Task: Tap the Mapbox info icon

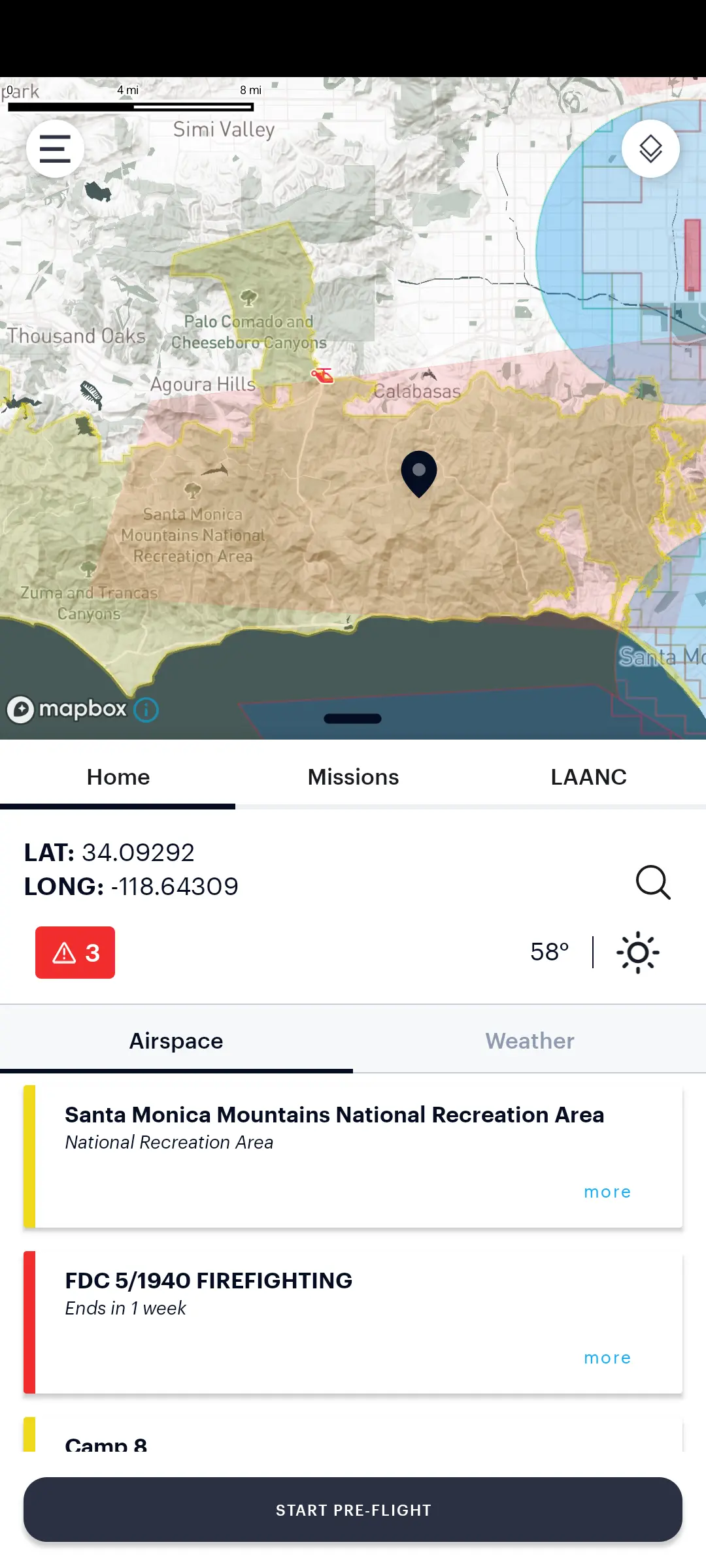Action: tap(146, 710)
